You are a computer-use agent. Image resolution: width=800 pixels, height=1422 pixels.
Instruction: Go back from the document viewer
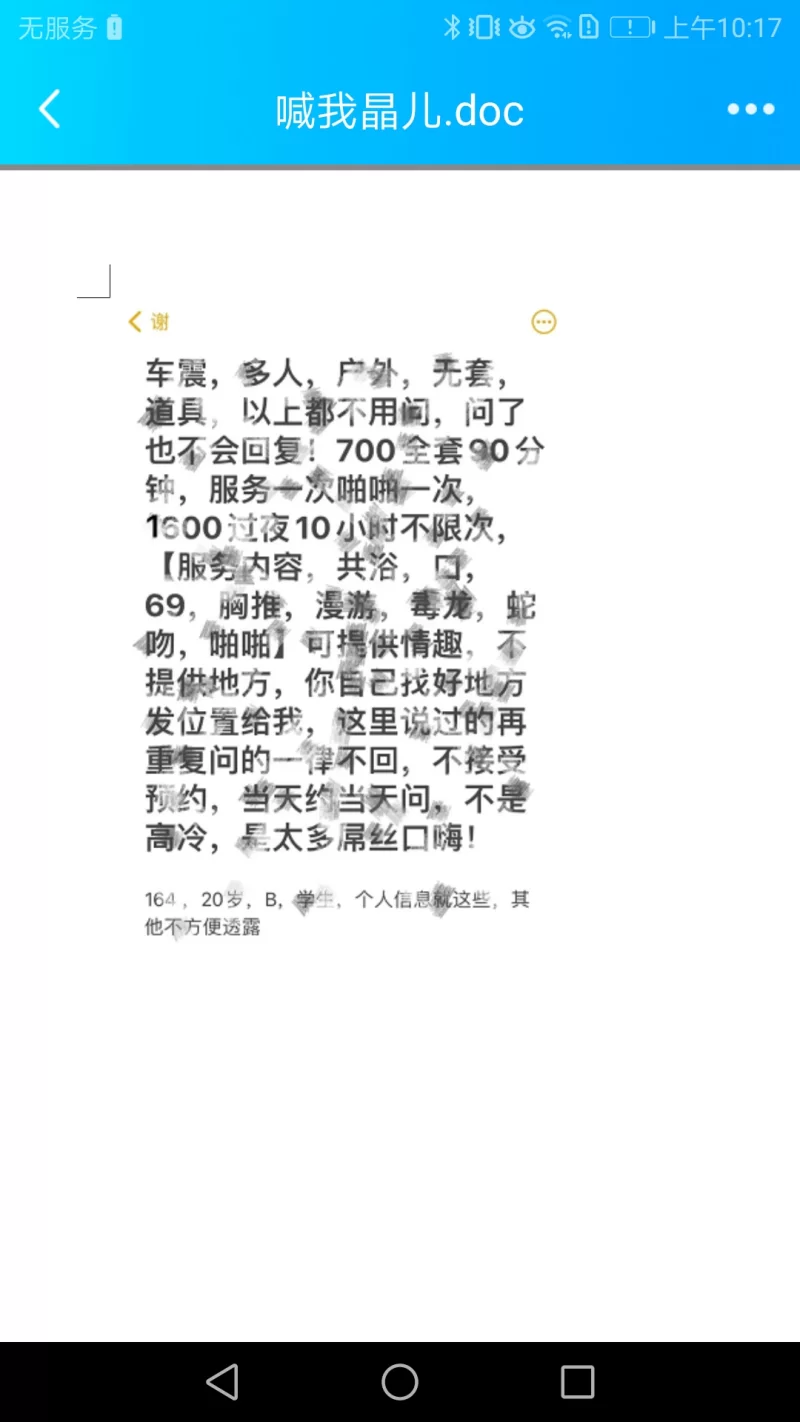click(50, 109)
